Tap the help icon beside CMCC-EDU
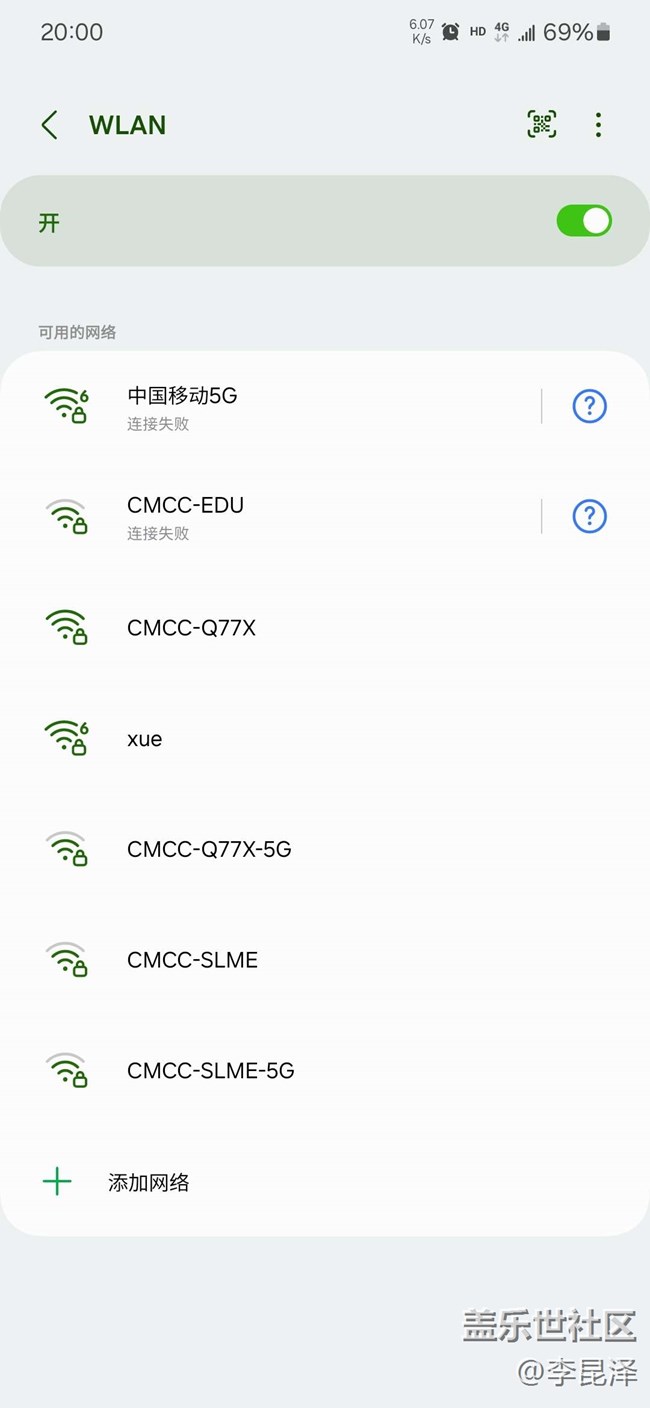The width and height of the screenshot is (650, 1408). point(589,516)
